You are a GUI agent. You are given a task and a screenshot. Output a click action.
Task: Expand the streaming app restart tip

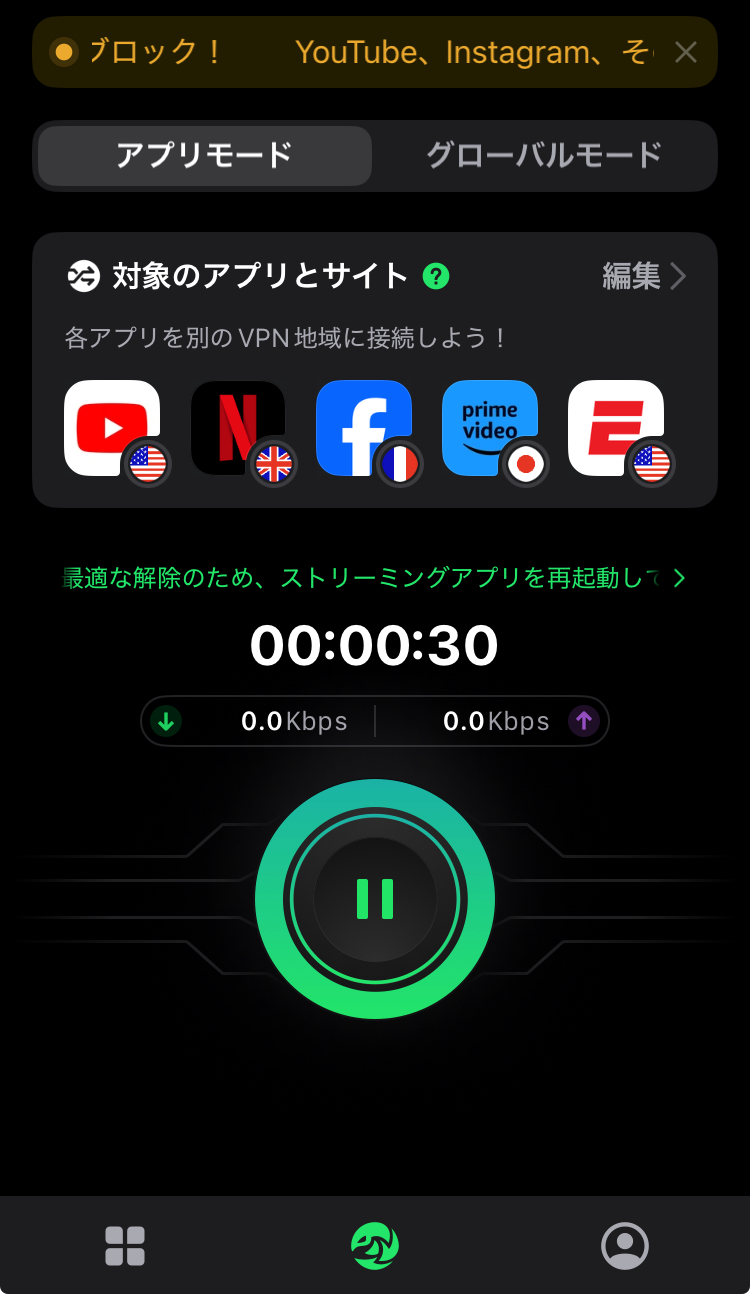tap(679, 578)
